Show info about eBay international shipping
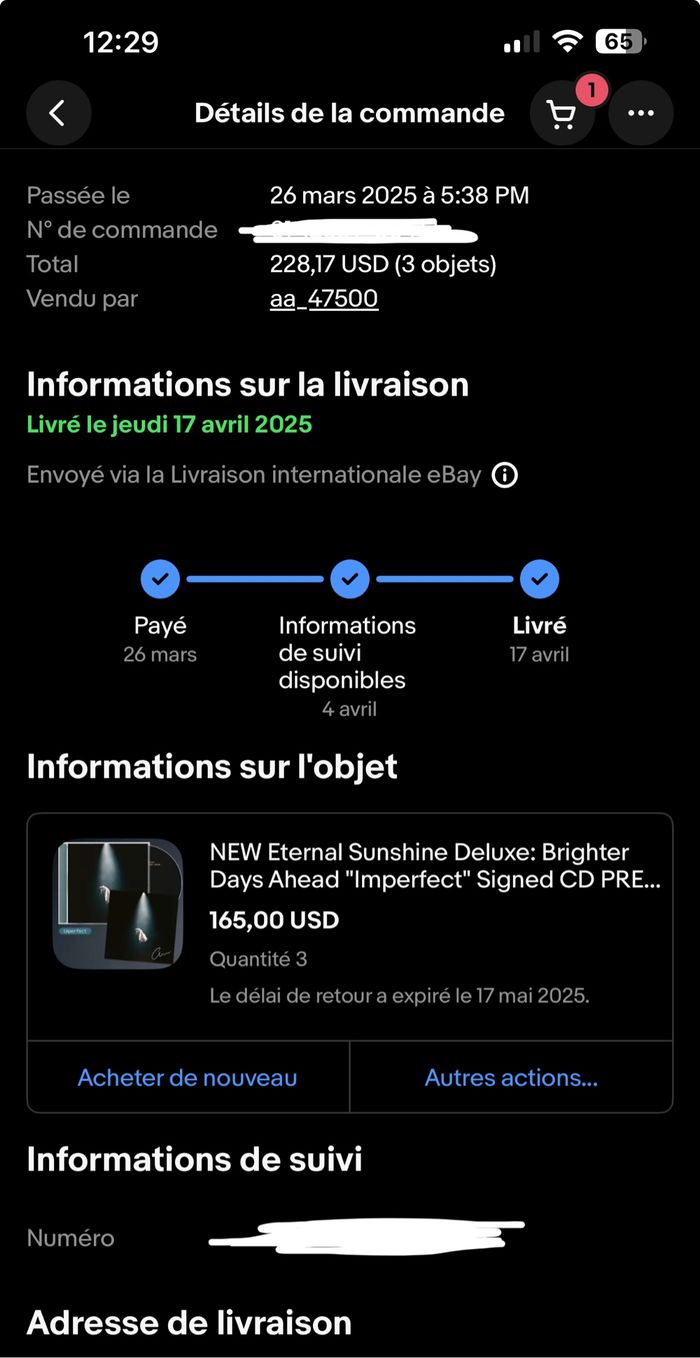Viewport: 700px width, 1358px height. [x=505, y=475]
